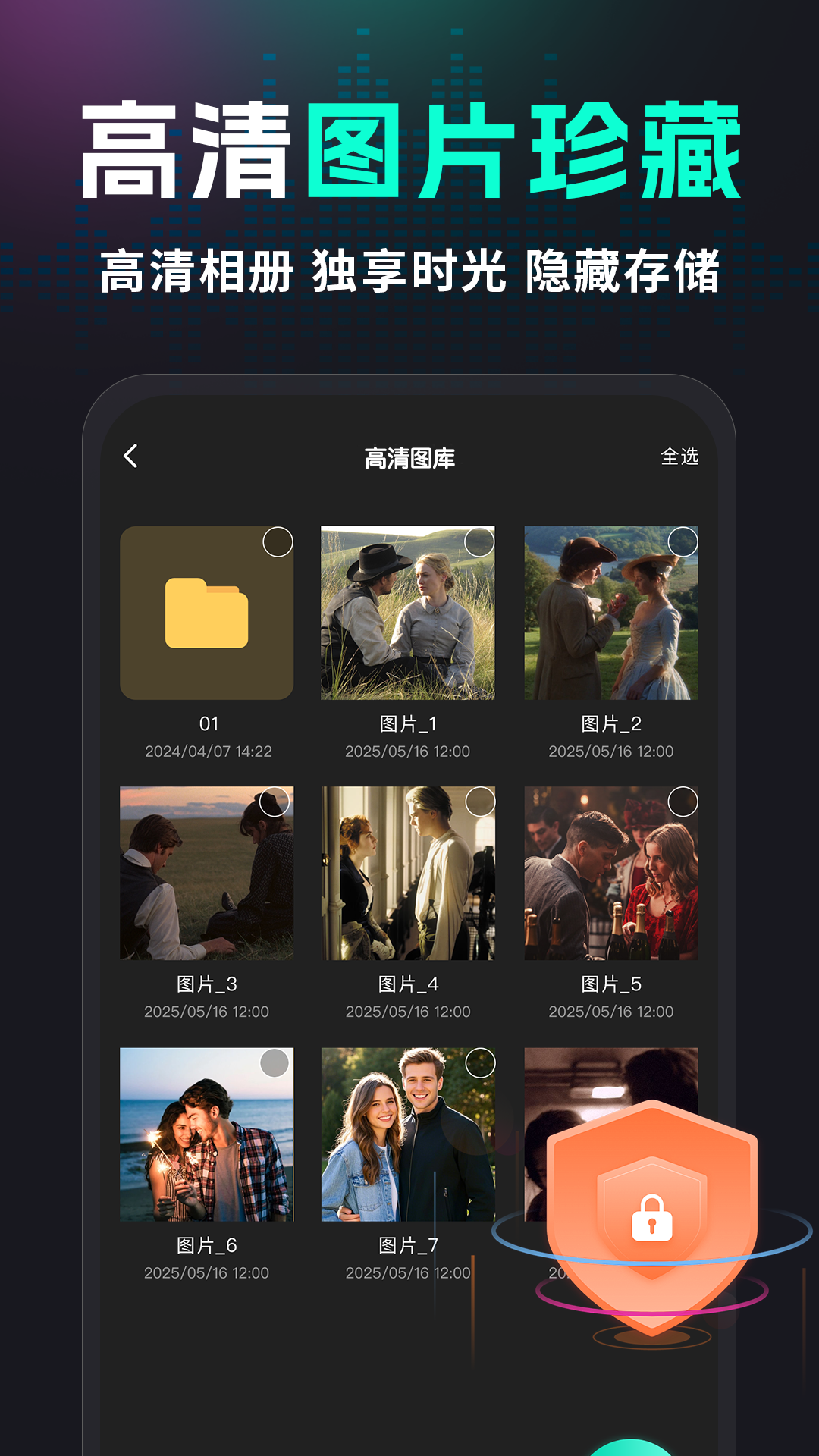Tap the back arrow to exit the gallery
Screen dimensions: 819x1456
click(x=130, y=455)
